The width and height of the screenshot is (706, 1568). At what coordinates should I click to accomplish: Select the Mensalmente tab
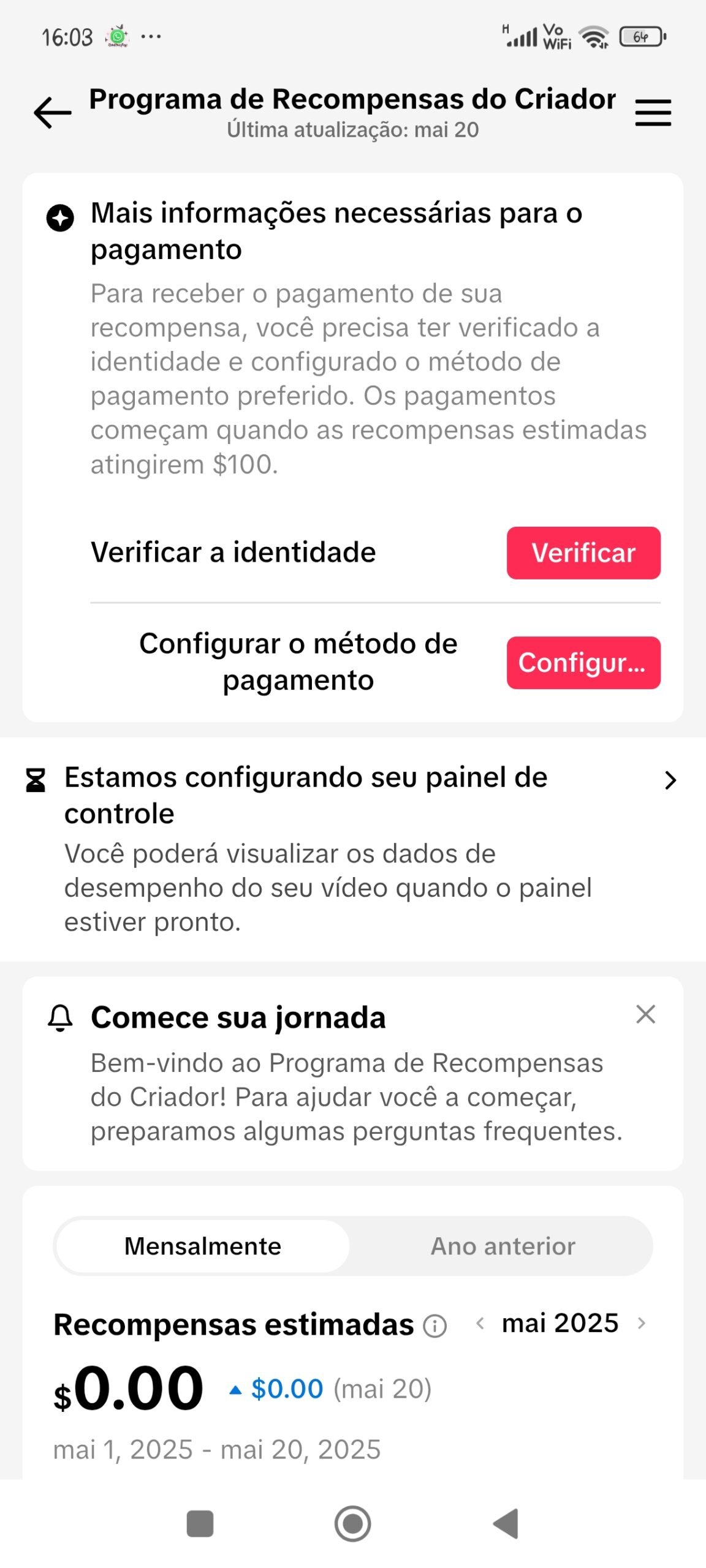click(203, 1246)
